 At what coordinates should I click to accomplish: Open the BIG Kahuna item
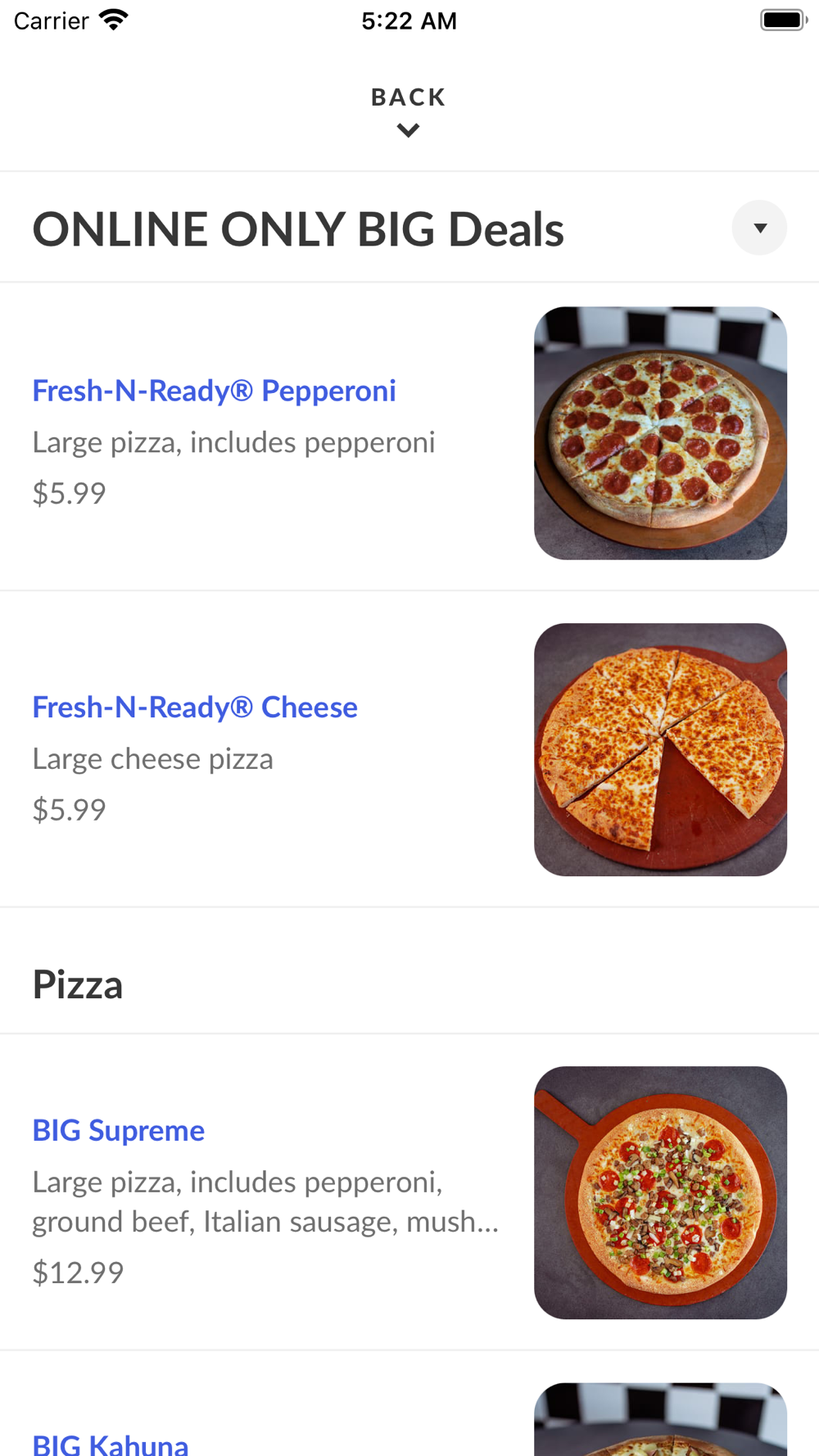pyautogui.click(x=111, y=1441)
